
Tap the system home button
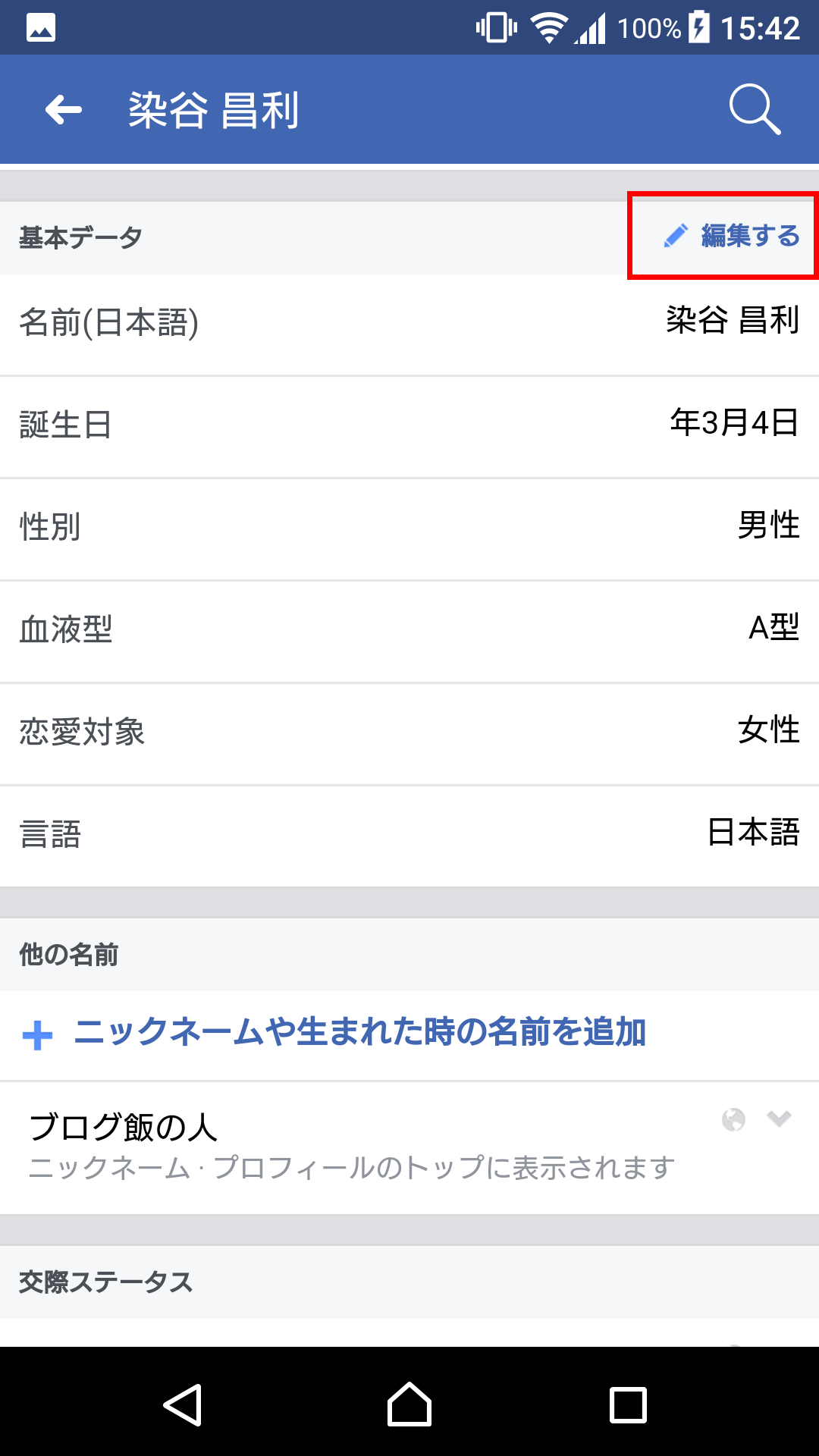tap(409, 1404)
